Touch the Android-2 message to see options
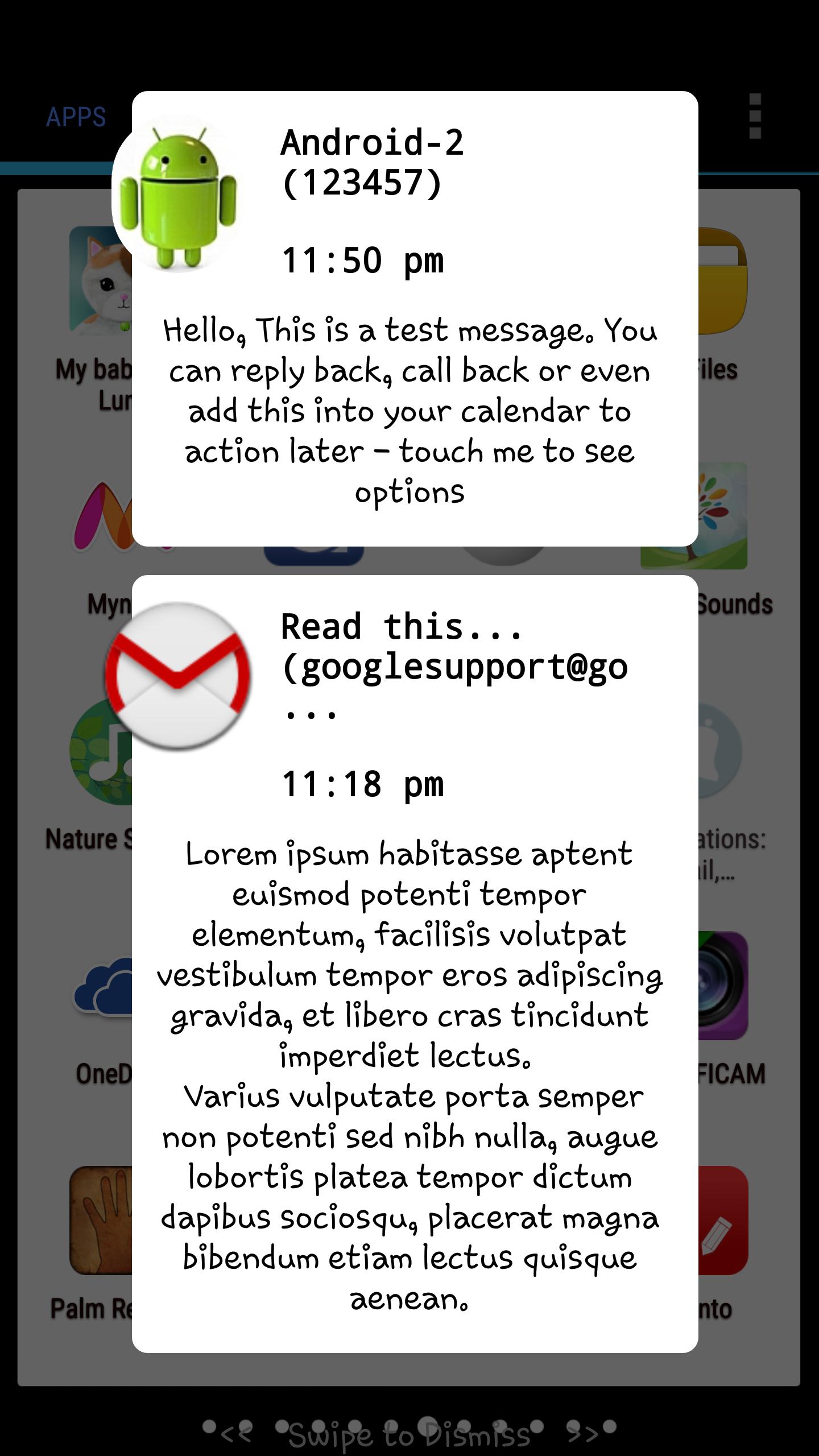Image resolution: width=819 pixels, height=1456 pixels. coord(409,409)
